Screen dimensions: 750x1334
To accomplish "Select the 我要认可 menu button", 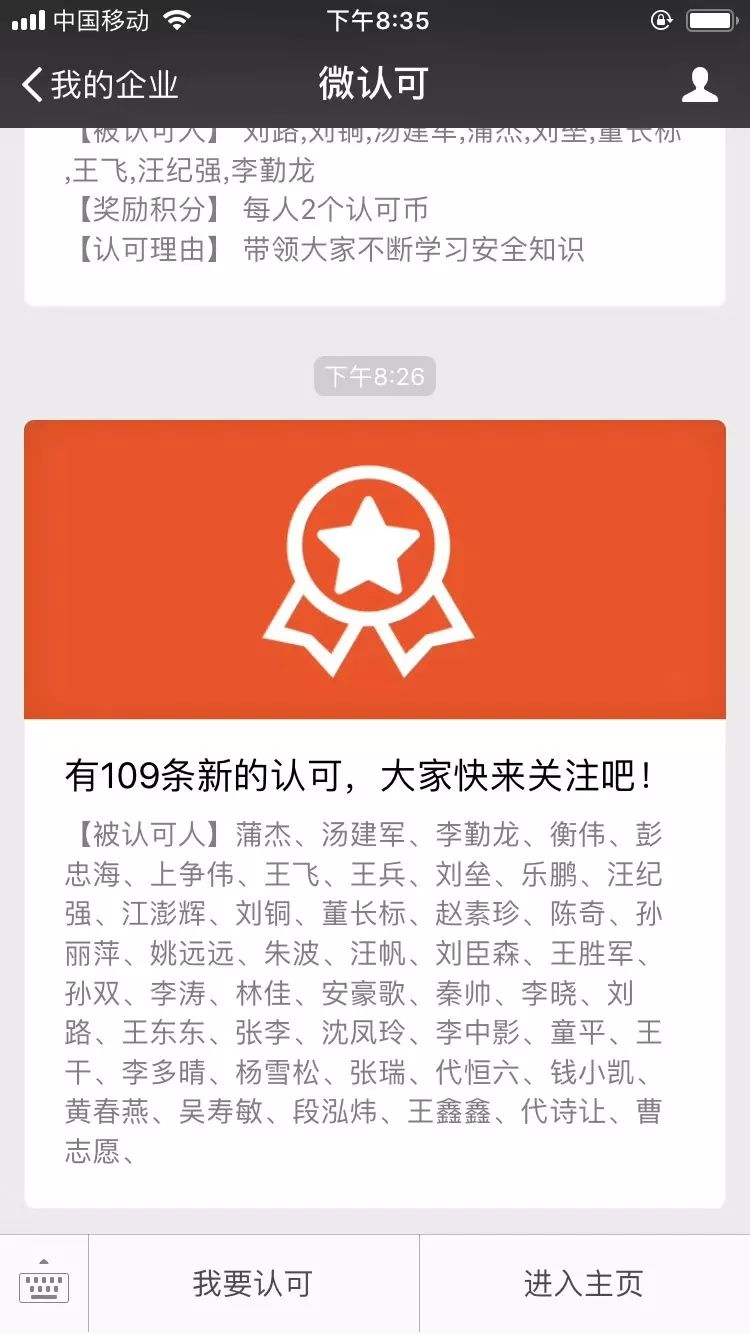I will point(253,1284).
